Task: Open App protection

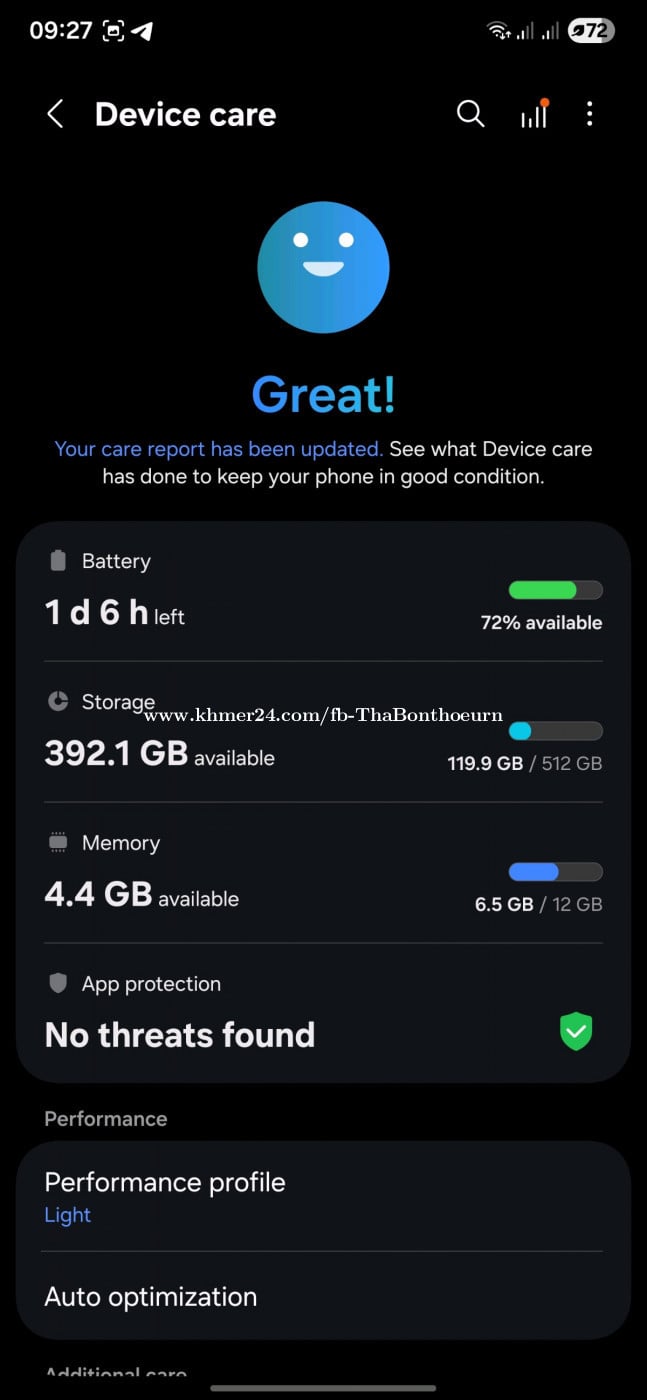Action: [323, 1014]
